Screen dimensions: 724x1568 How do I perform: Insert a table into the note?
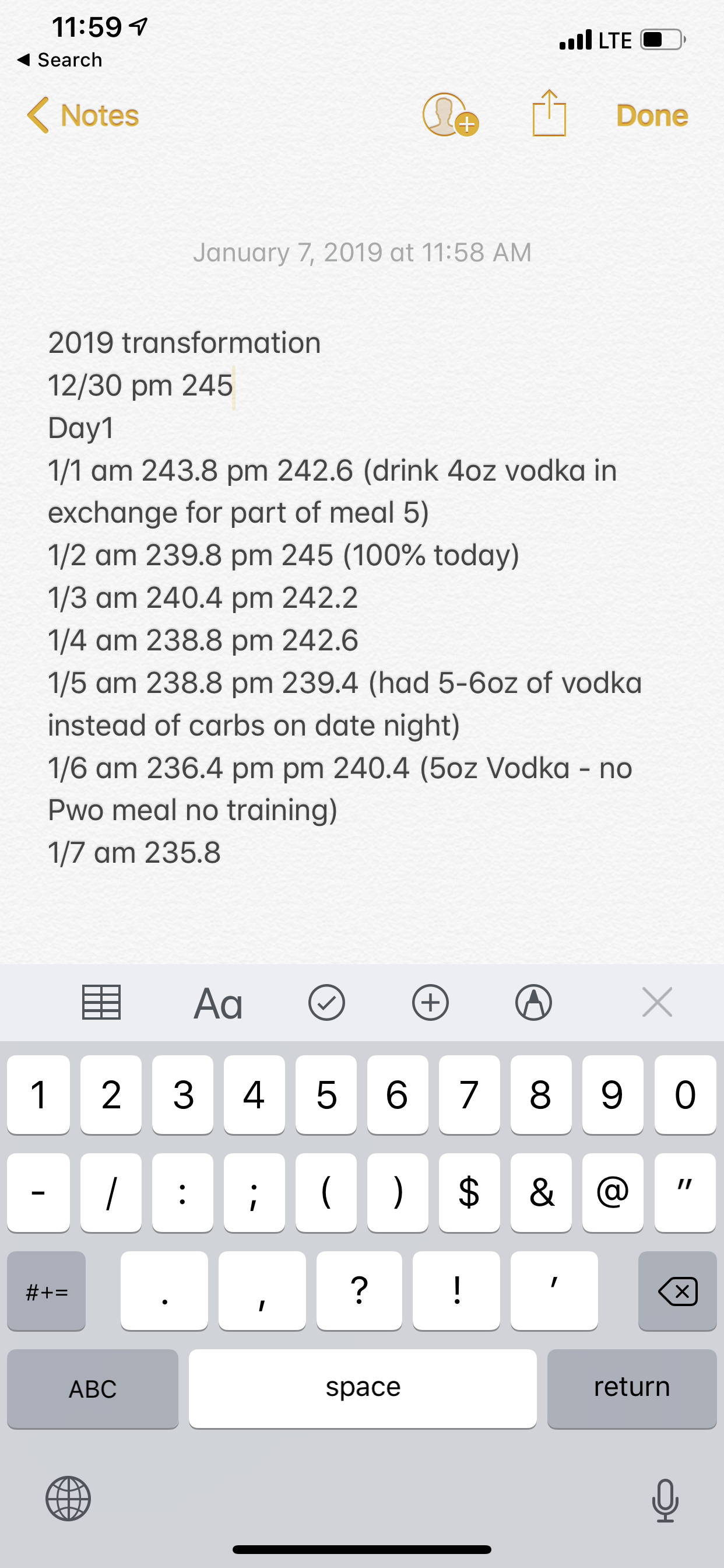point(101,1003)
